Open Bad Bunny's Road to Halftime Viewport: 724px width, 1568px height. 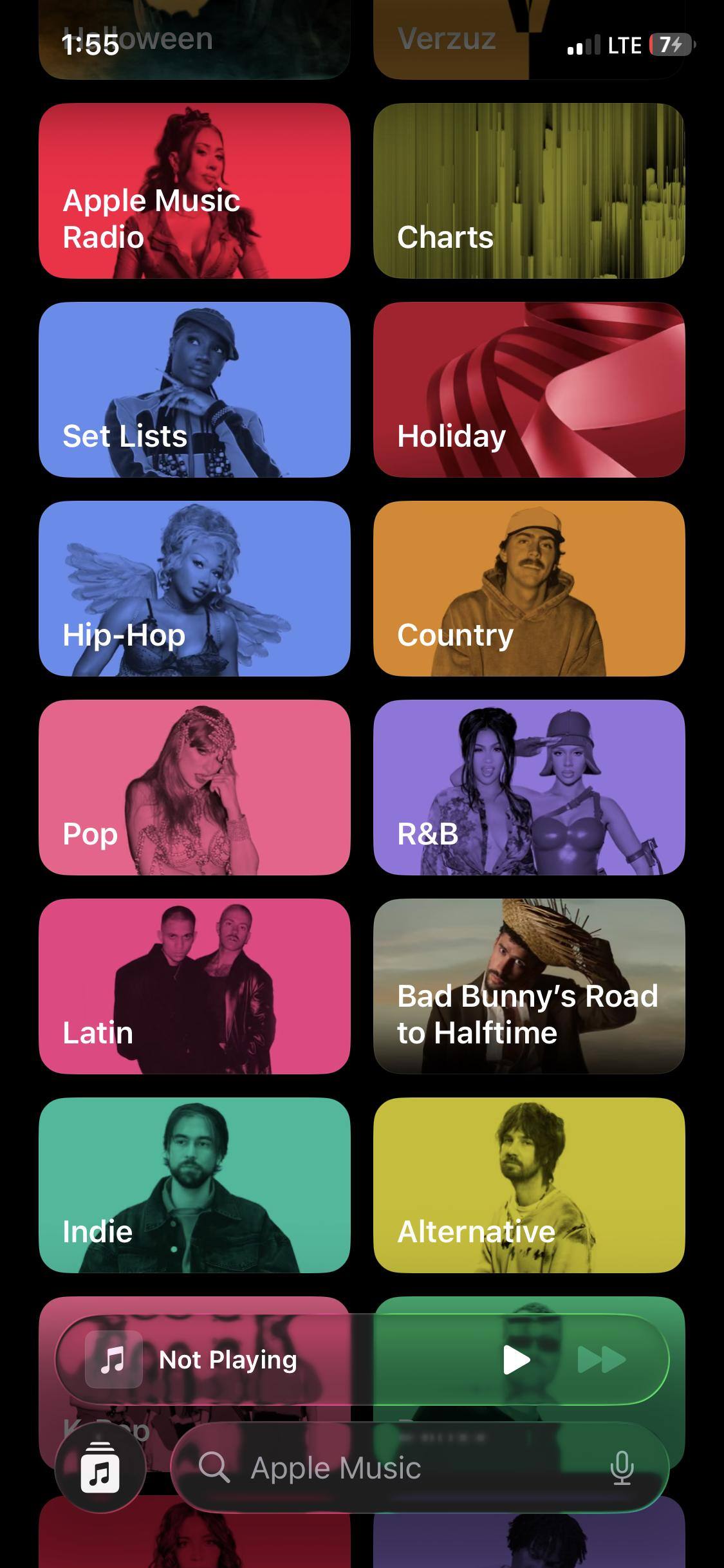point(529,986)
